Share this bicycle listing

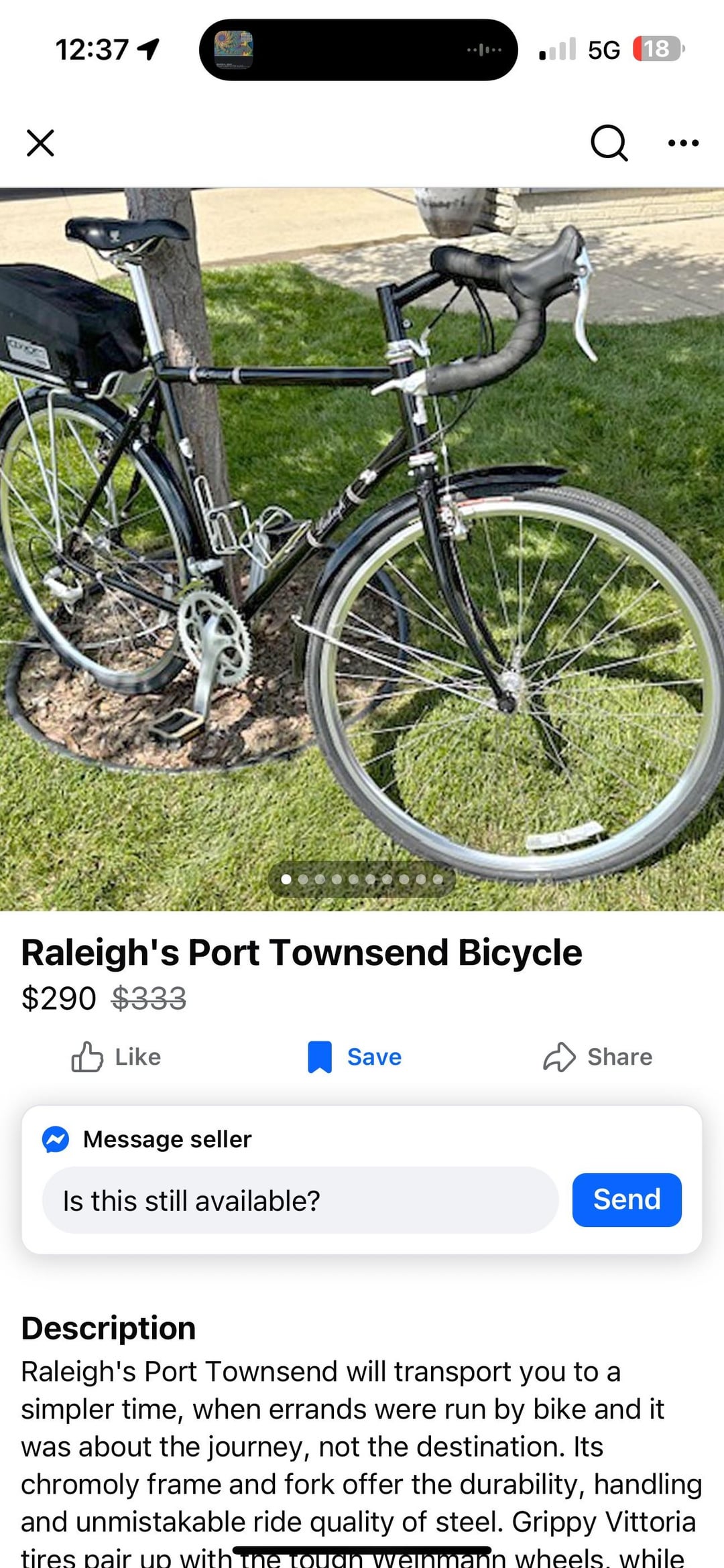597,1057
